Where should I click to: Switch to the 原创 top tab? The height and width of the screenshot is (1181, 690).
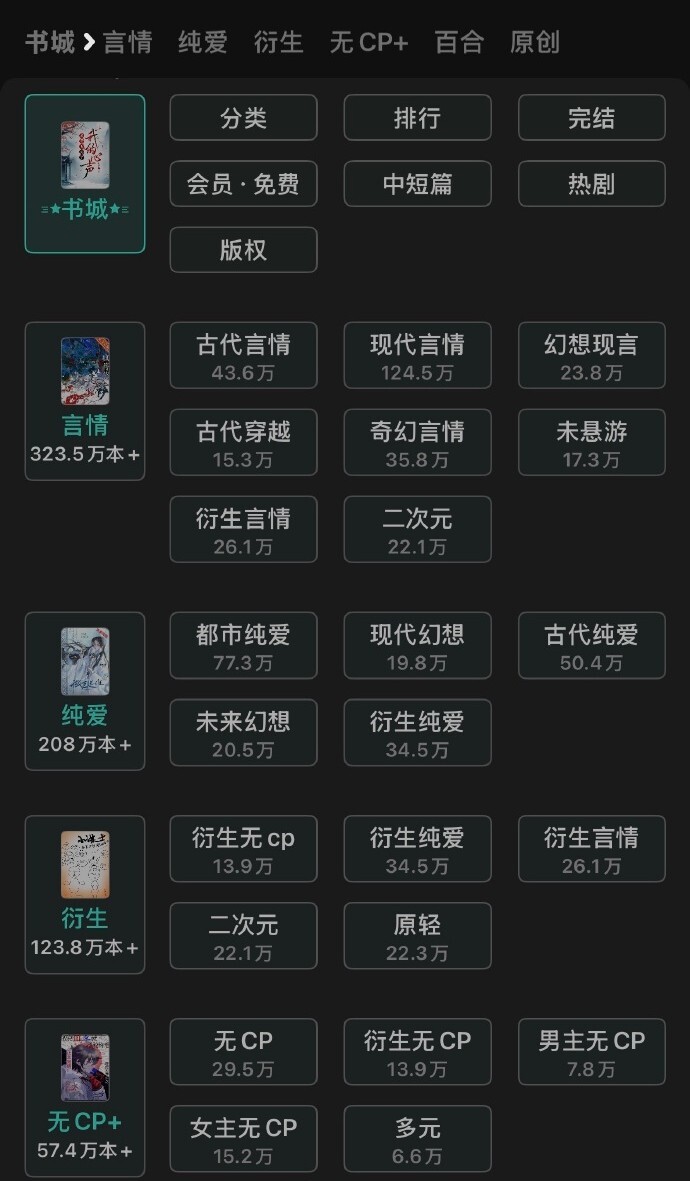point(535,42)
